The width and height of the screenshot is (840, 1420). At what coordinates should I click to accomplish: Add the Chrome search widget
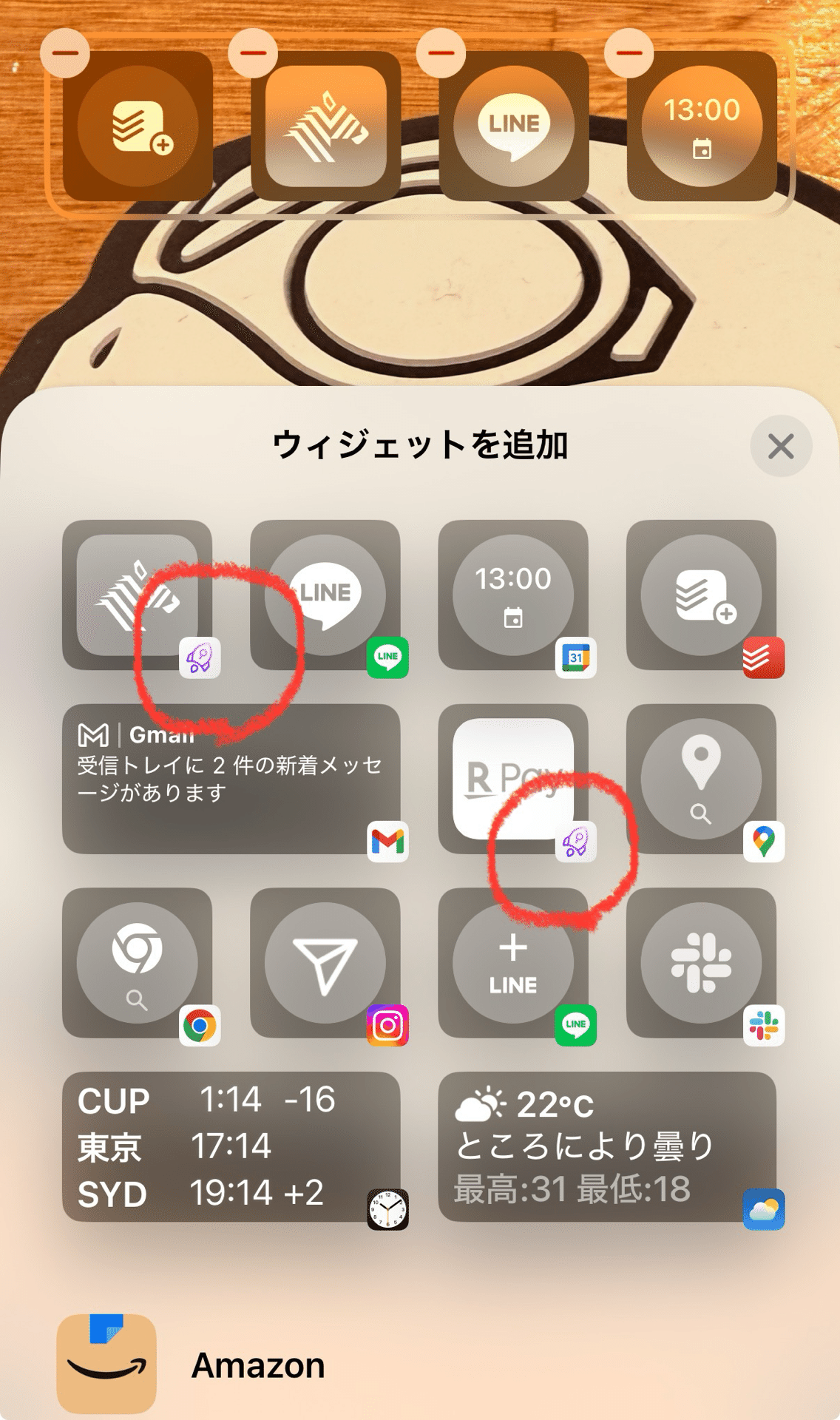click(x=137, y=963)
